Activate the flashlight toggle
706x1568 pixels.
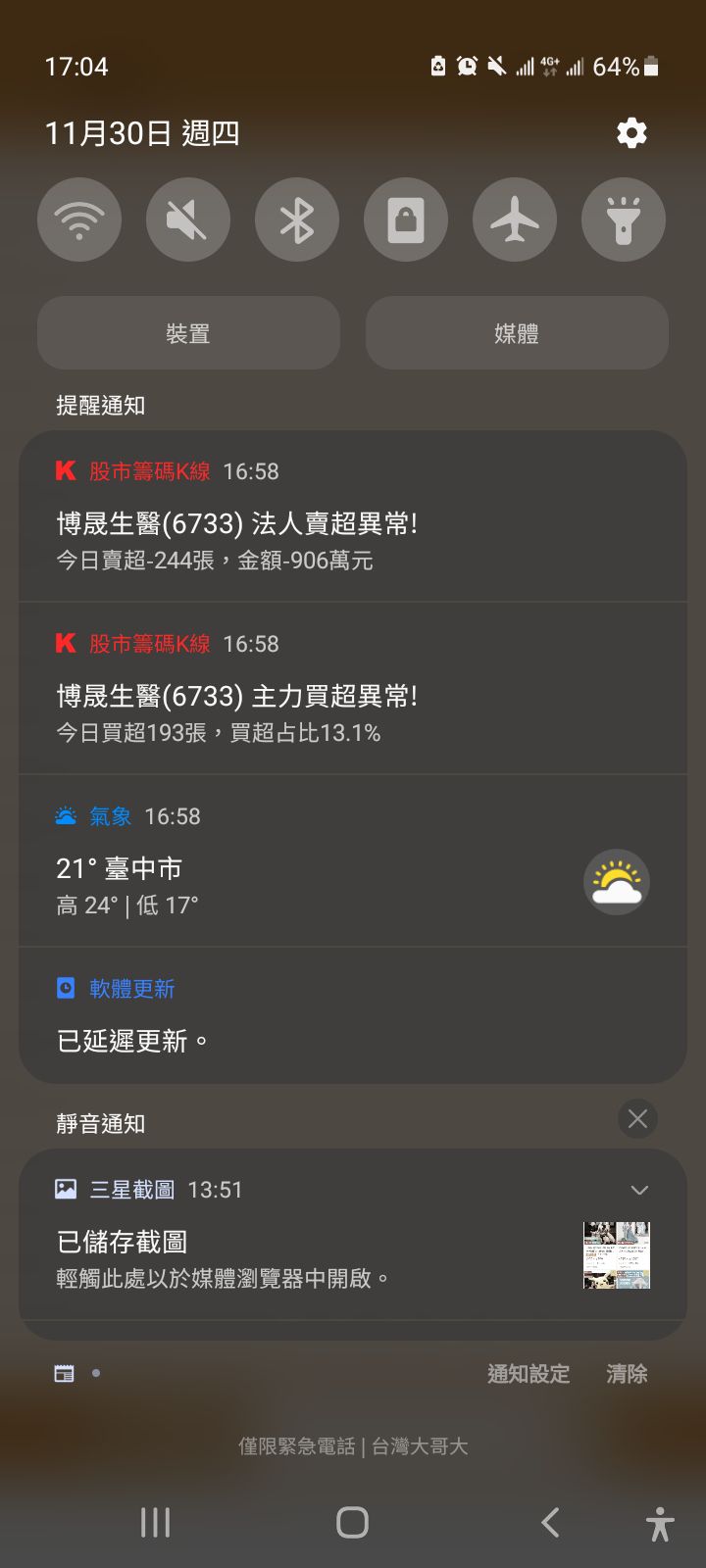624,220
